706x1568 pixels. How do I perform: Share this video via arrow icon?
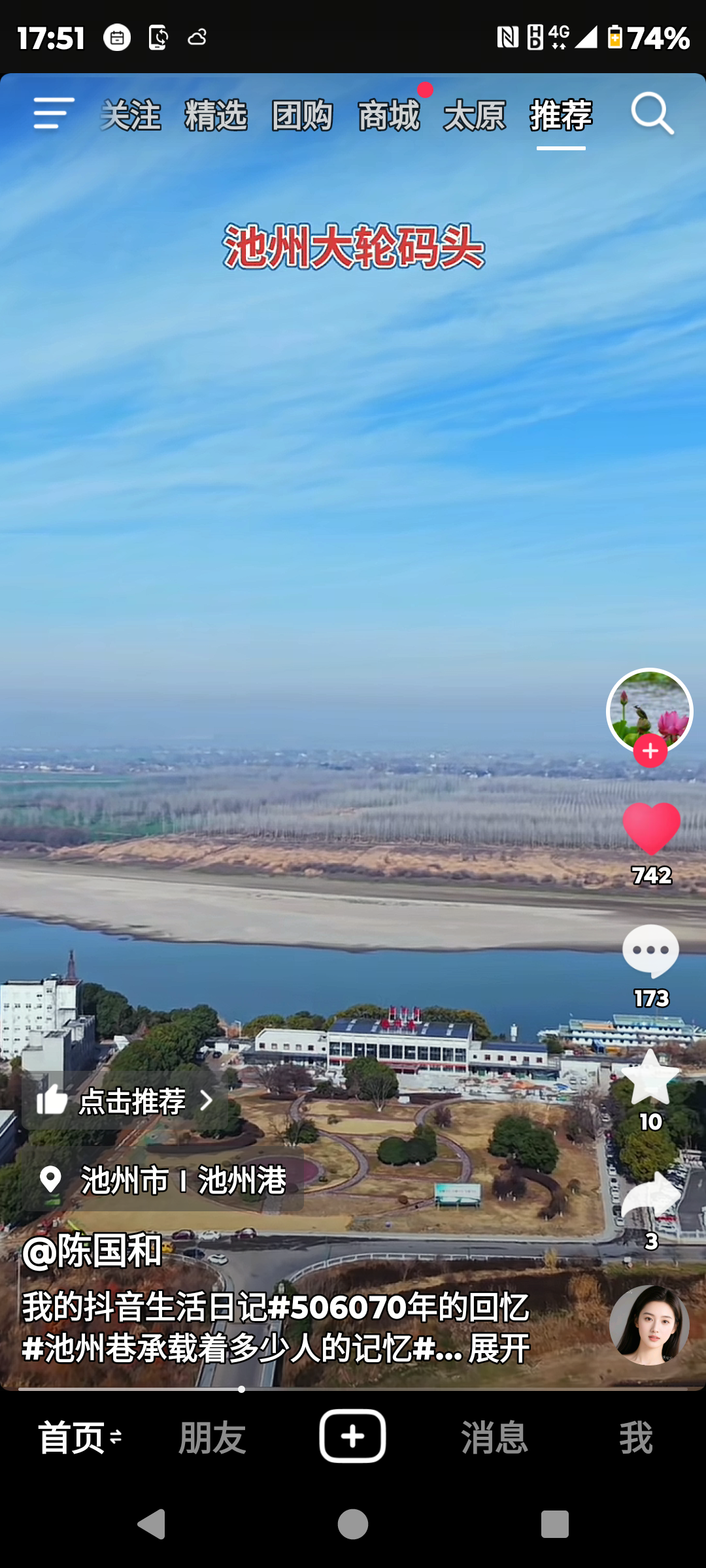[x=651, y=1197]
